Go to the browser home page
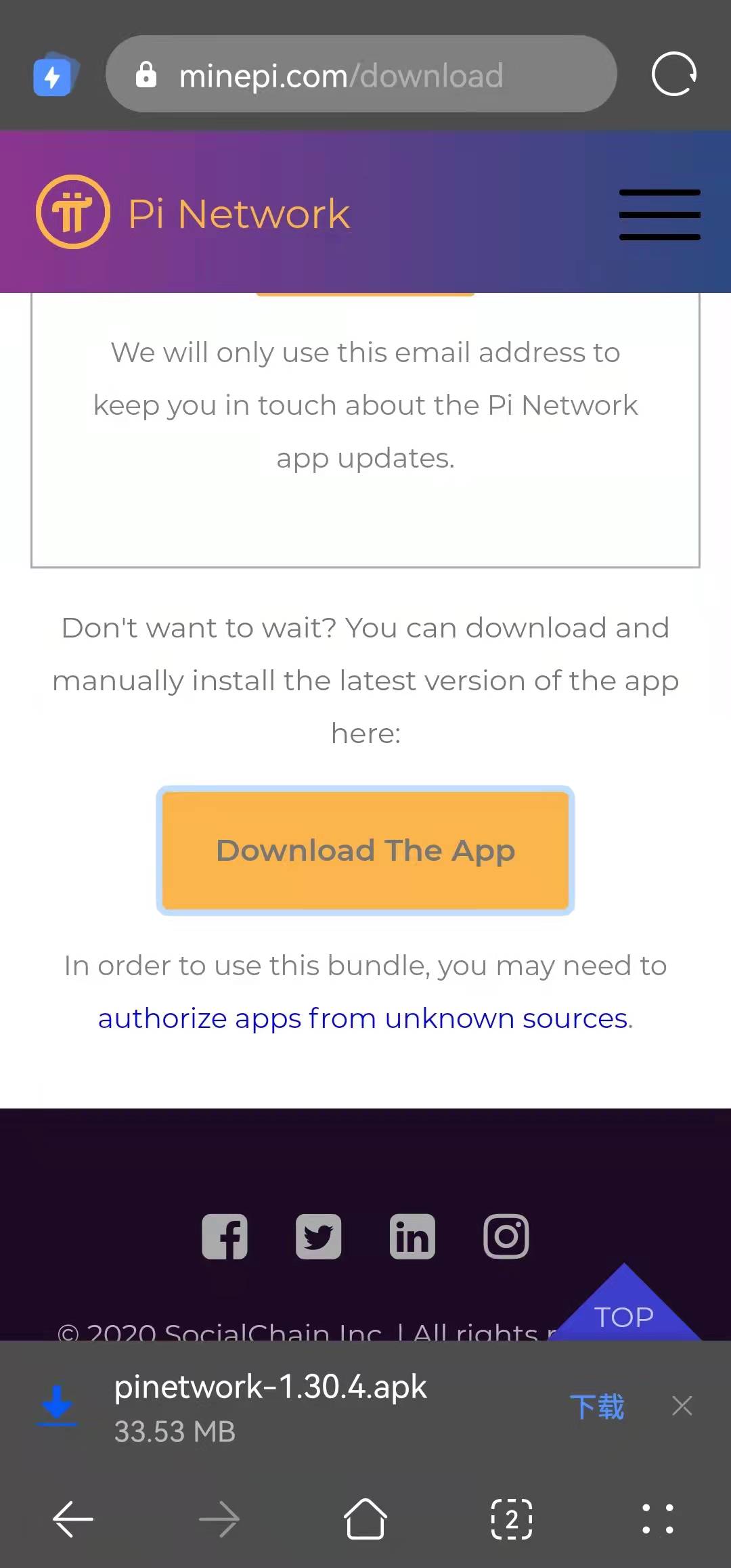The width and height of the screenshot is (731, 1568). coord(365,1519)
